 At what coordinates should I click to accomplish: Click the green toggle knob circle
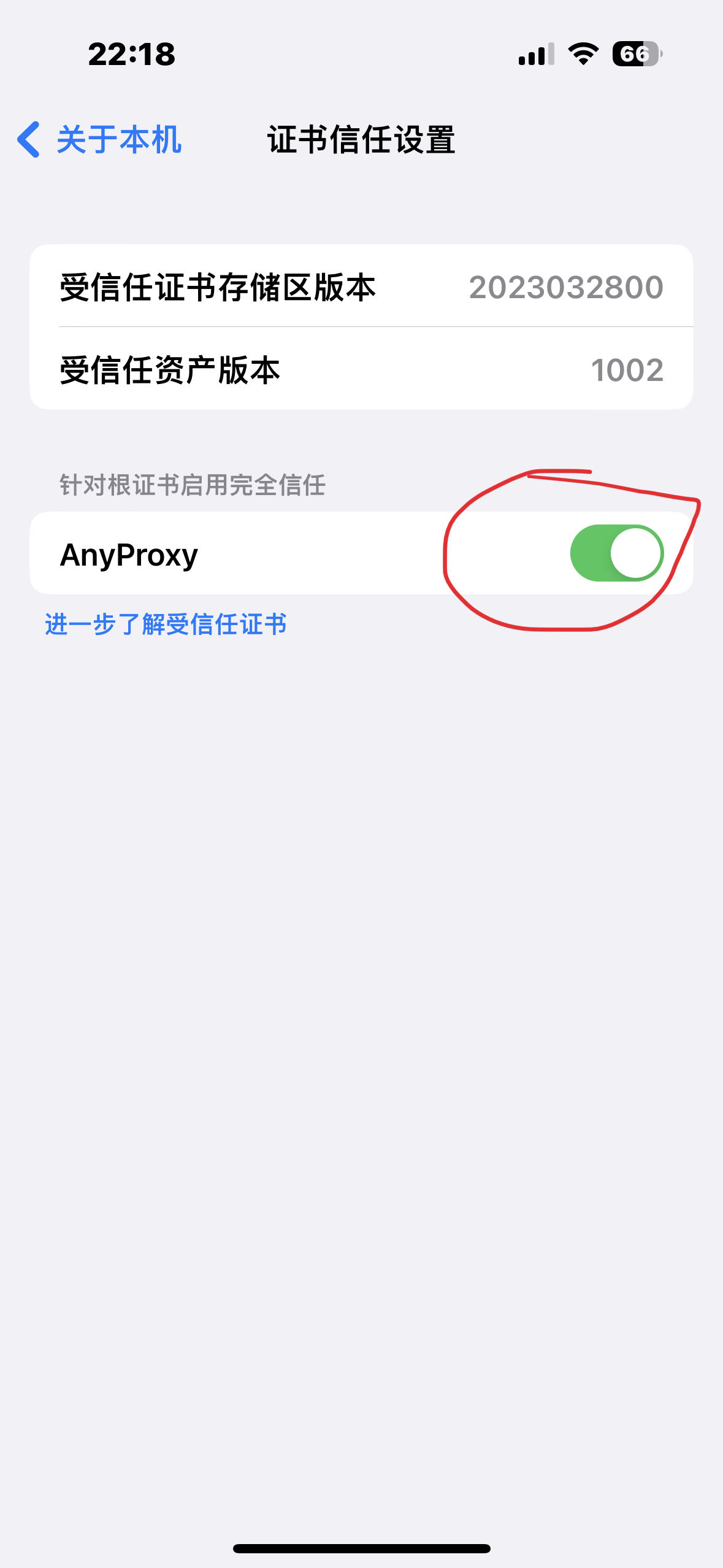coord(635,553)
